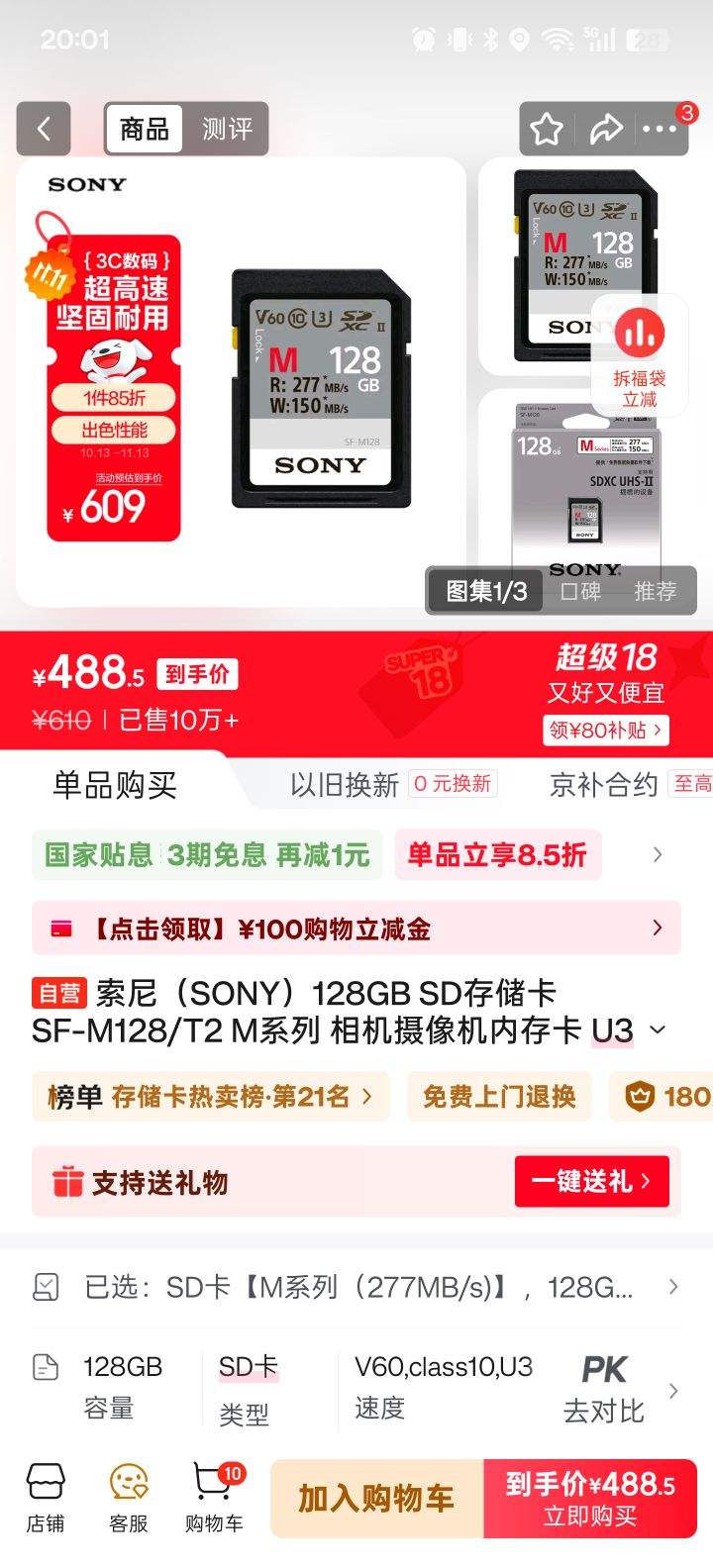Open the more options menu with badge 3

pyautogui.click(x=662, y=130)
